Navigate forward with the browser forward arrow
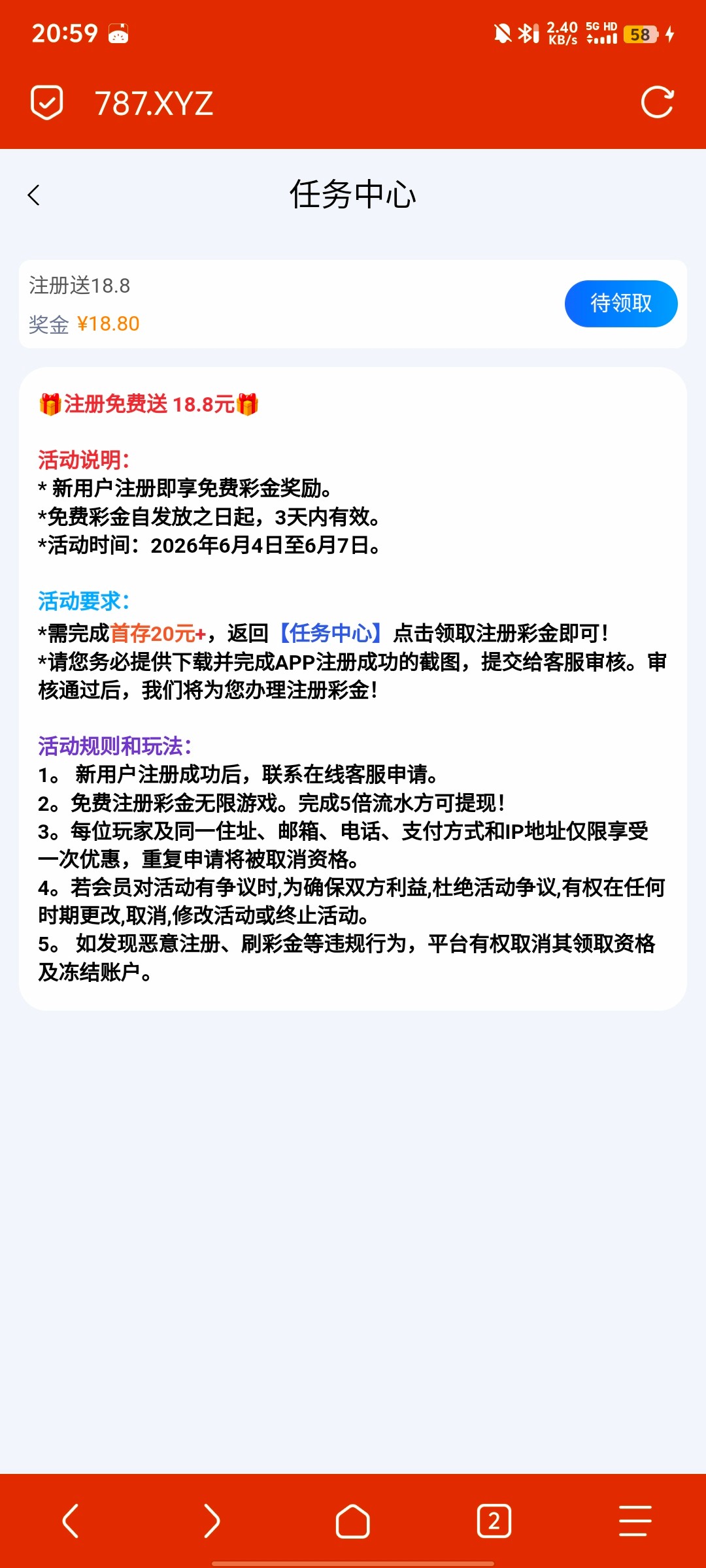Viewport: 706px width, 1568px height. click(x=212, y=1521)
